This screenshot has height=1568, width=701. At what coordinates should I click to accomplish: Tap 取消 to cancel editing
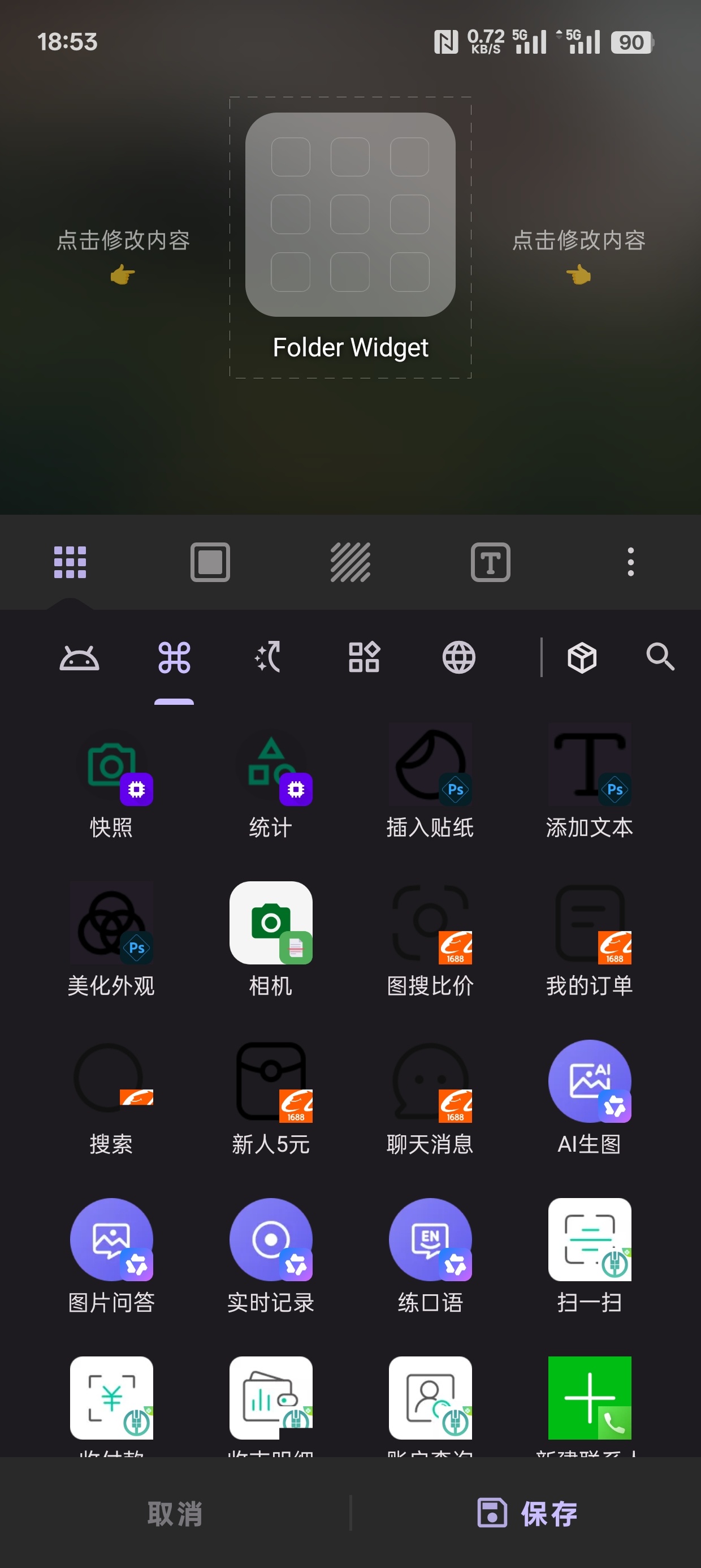pos(175,1513)
